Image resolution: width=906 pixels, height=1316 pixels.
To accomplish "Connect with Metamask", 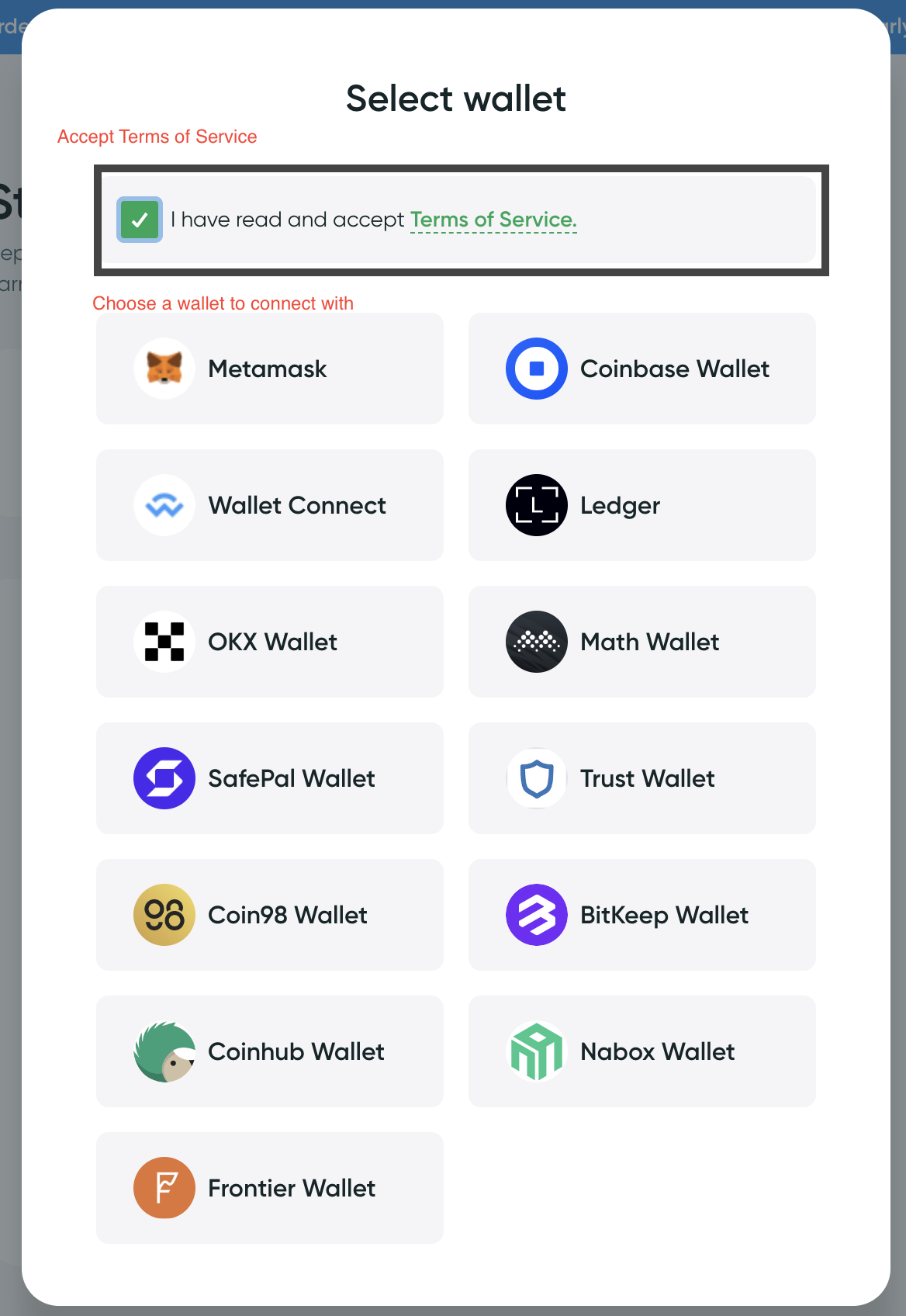I will (269, 369).
